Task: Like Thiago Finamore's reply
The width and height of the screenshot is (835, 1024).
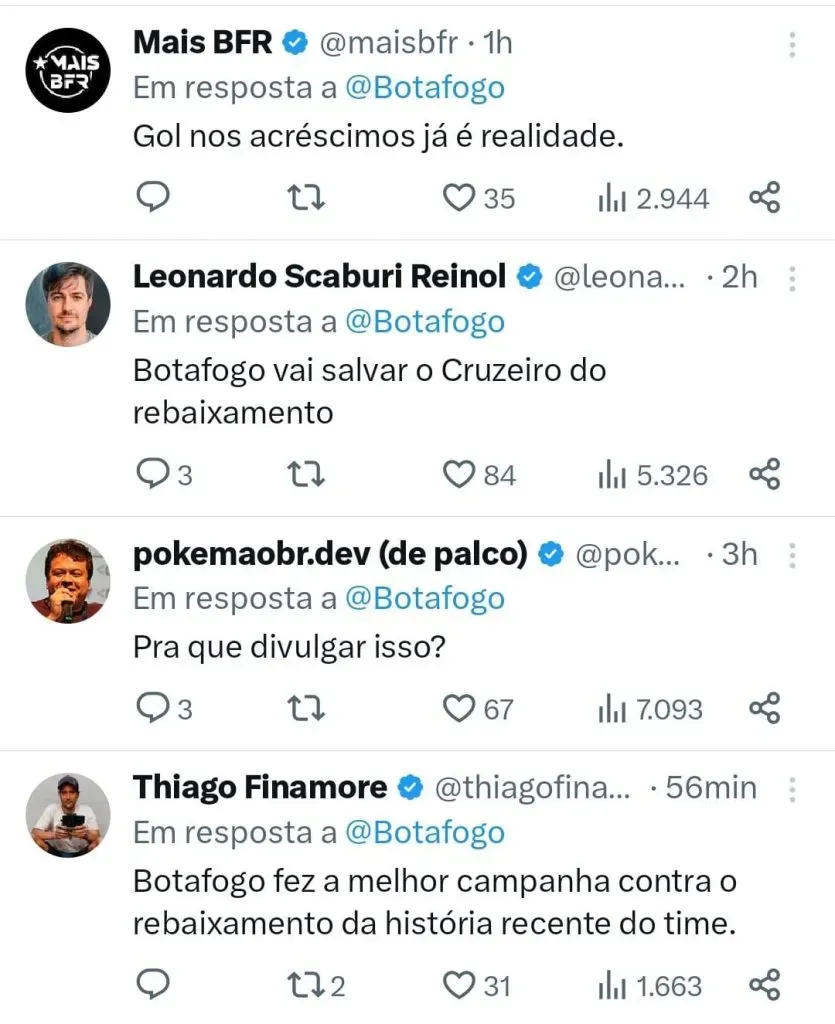Action: [459, 985]
